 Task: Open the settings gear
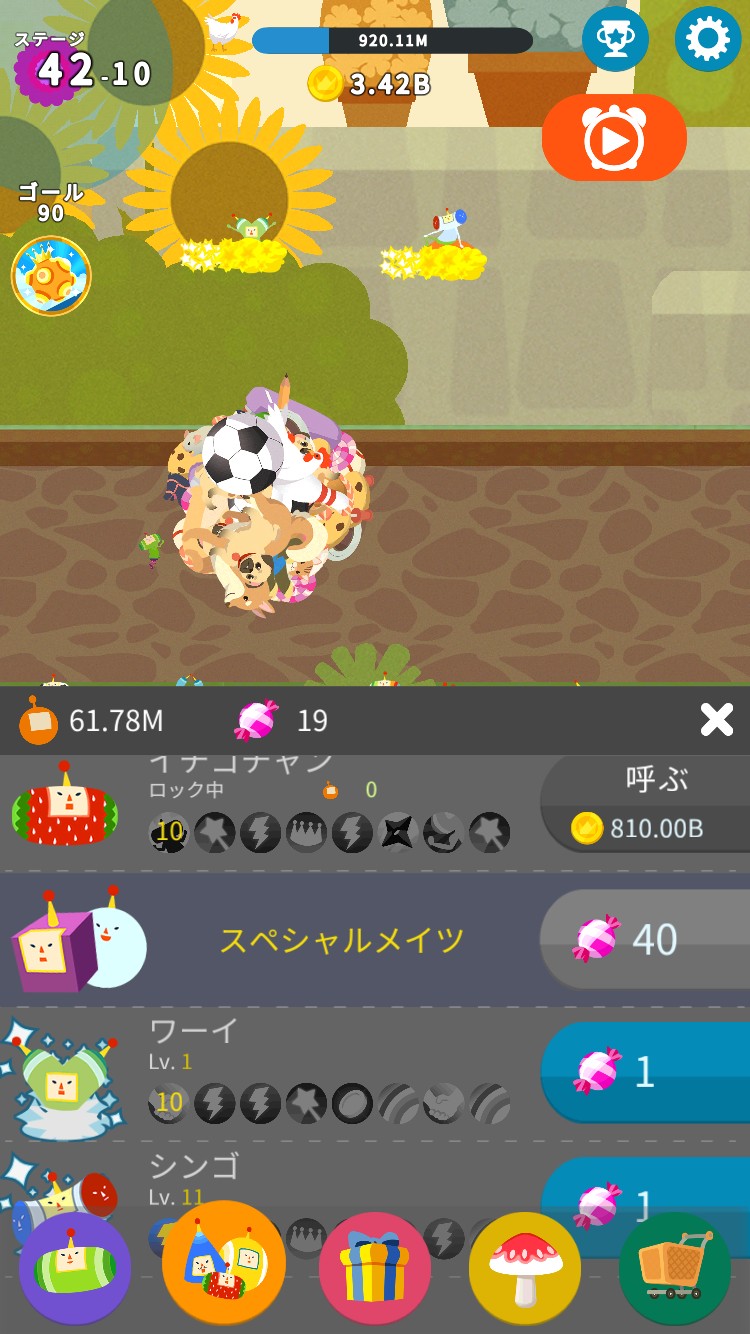pos(708,39)
